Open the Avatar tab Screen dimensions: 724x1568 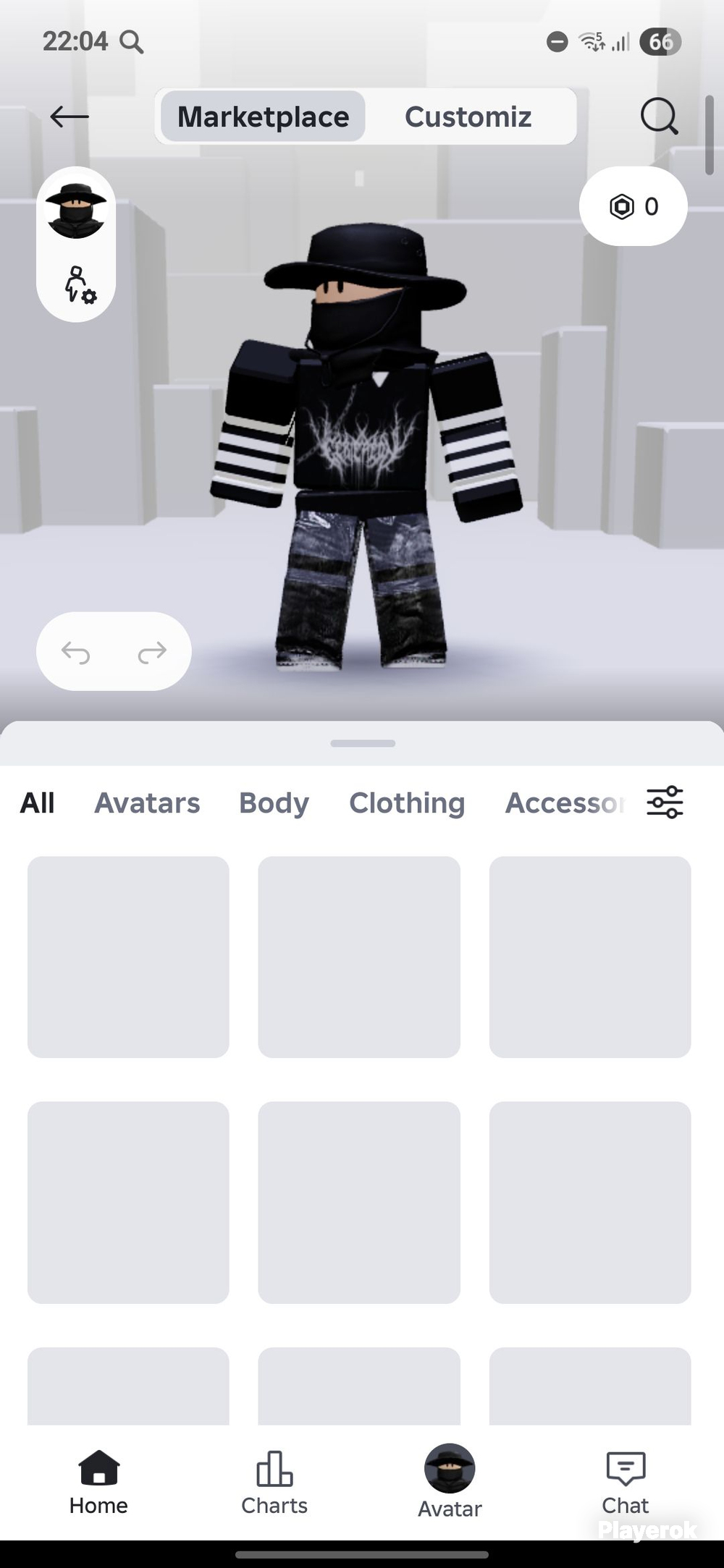point(450,1482)
